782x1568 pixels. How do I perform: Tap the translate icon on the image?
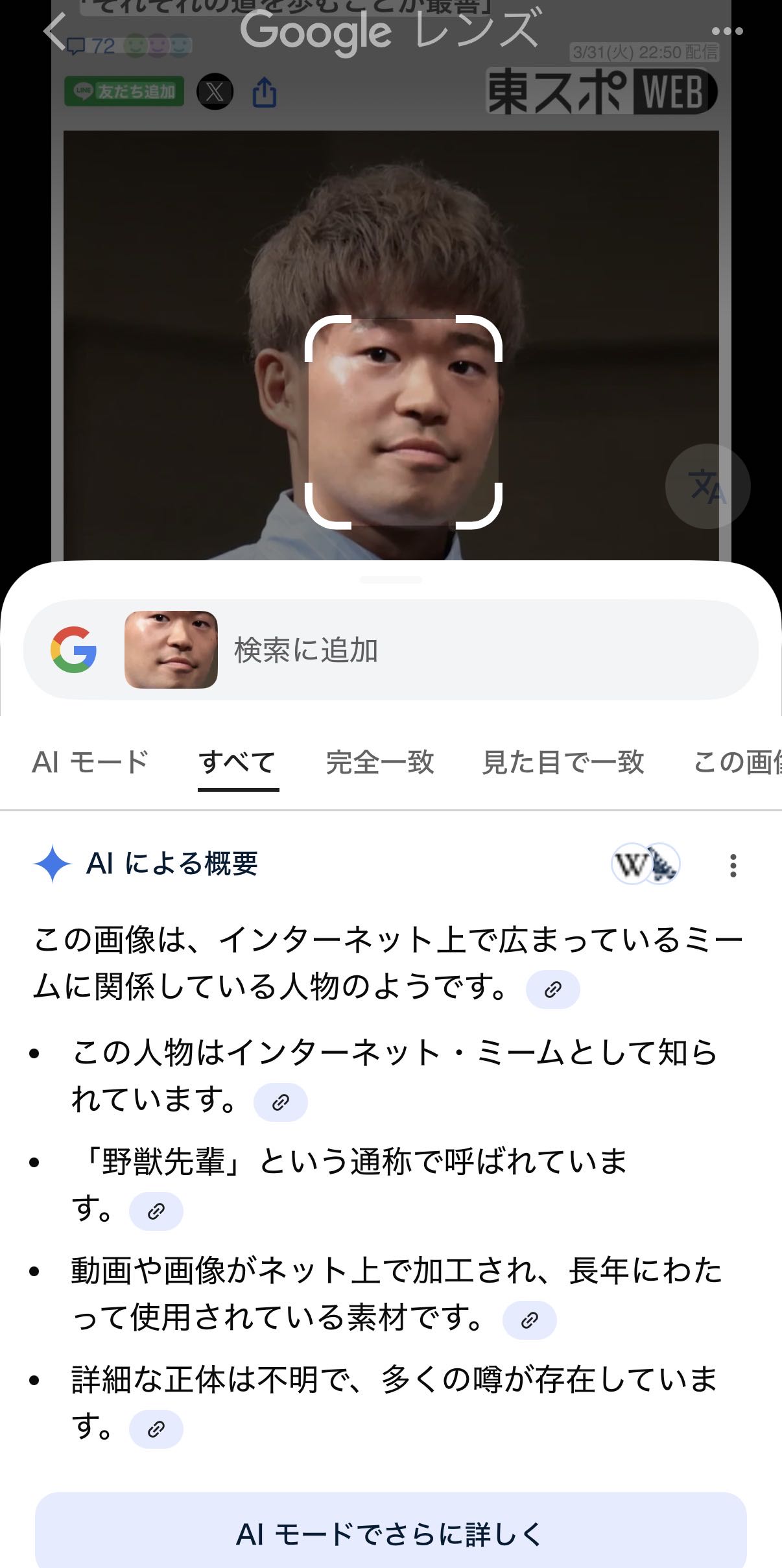tap(707, 486)
